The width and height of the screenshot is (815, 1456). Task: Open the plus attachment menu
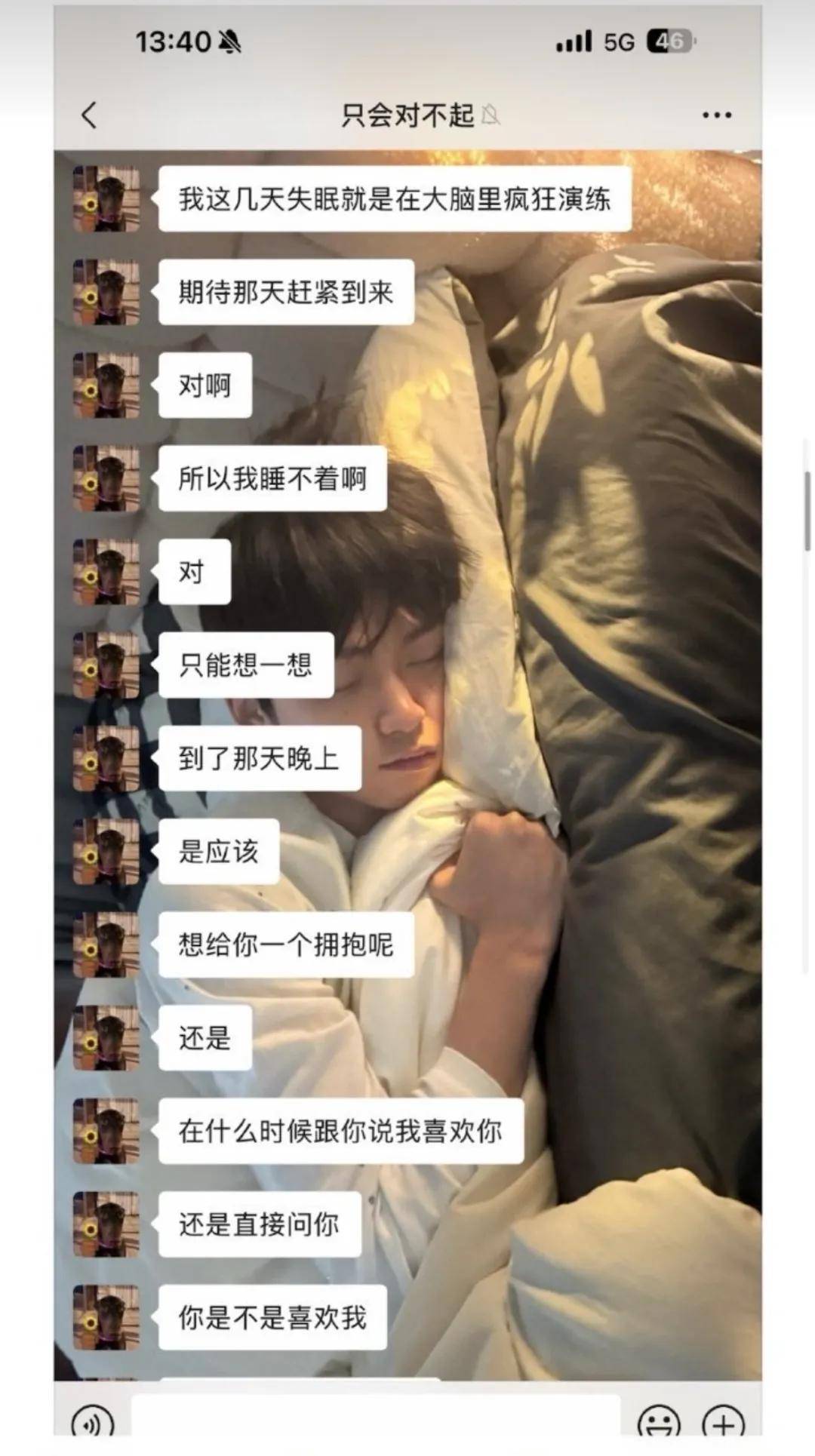pos(723,1424)
